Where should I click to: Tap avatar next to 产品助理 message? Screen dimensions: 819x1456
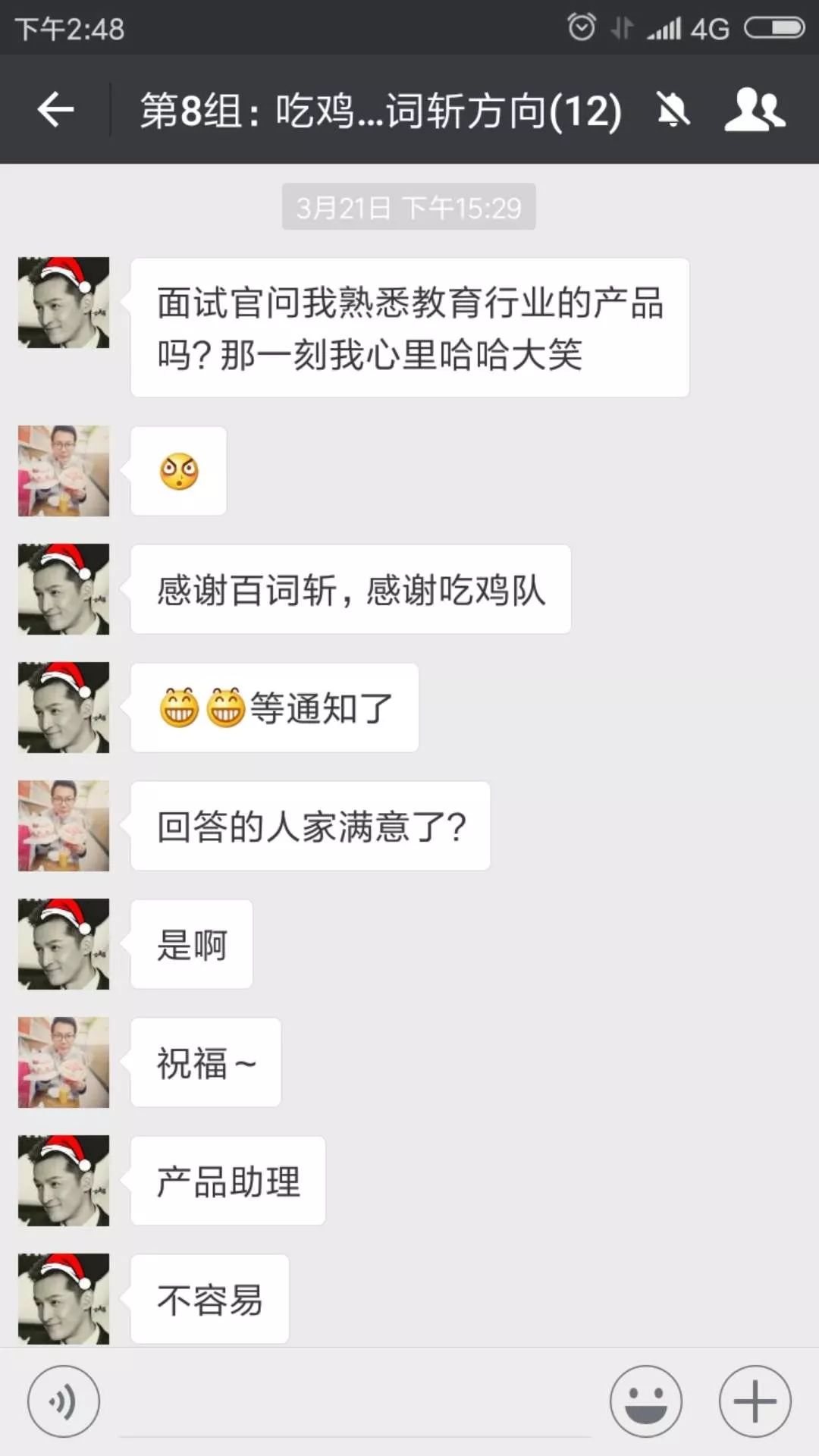[x=64, y=1181]
